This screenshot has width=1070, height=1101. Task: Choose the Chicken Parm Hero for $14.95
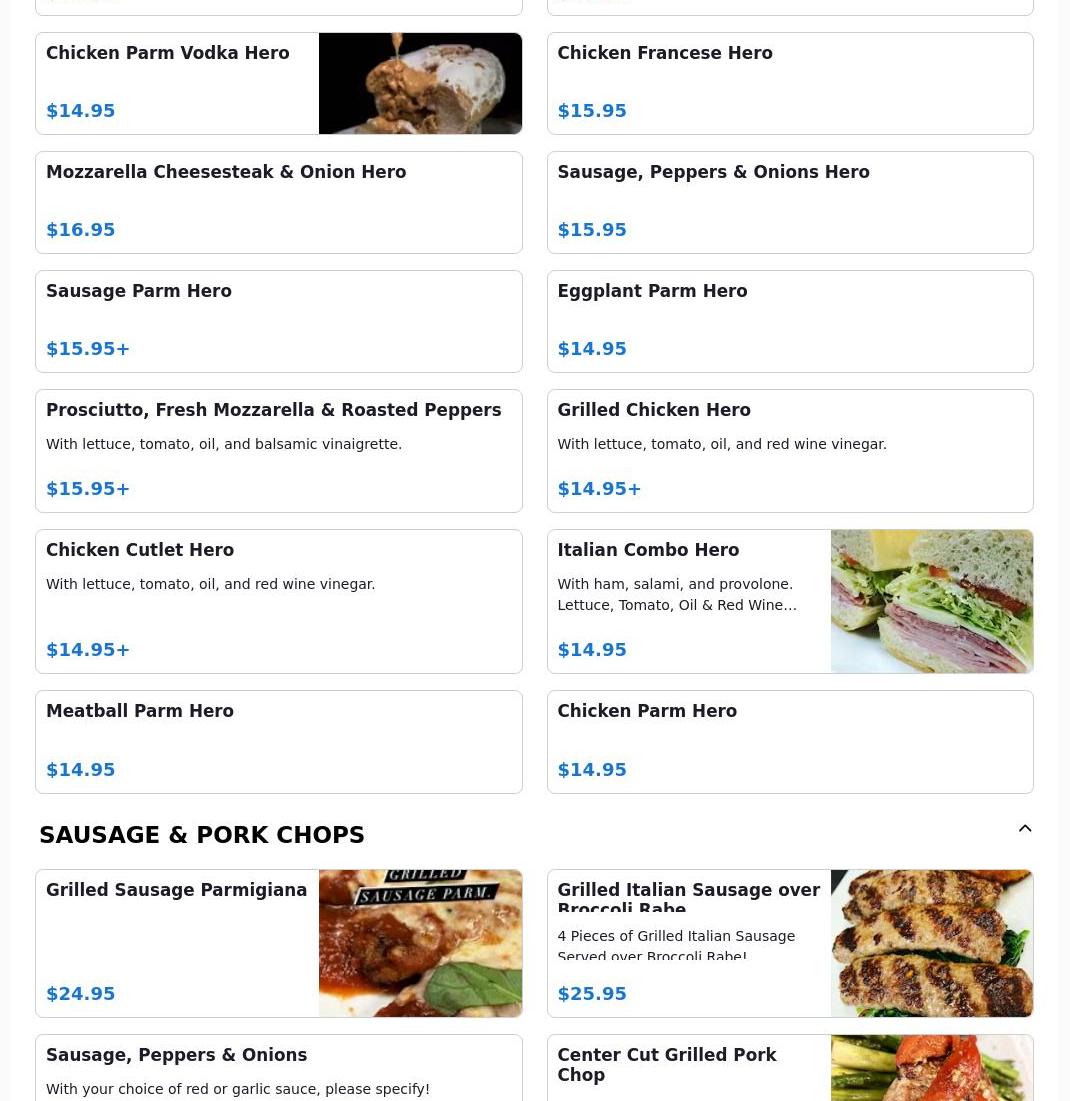click(789, 741)
